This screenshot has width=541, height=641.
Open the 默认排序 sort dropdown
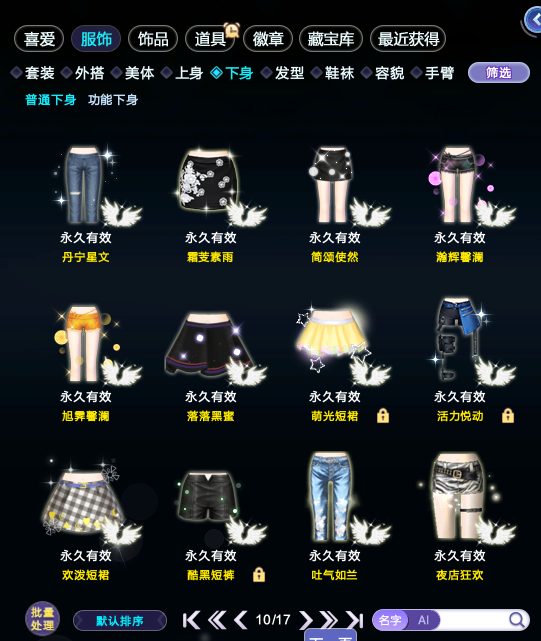point(120,621)
